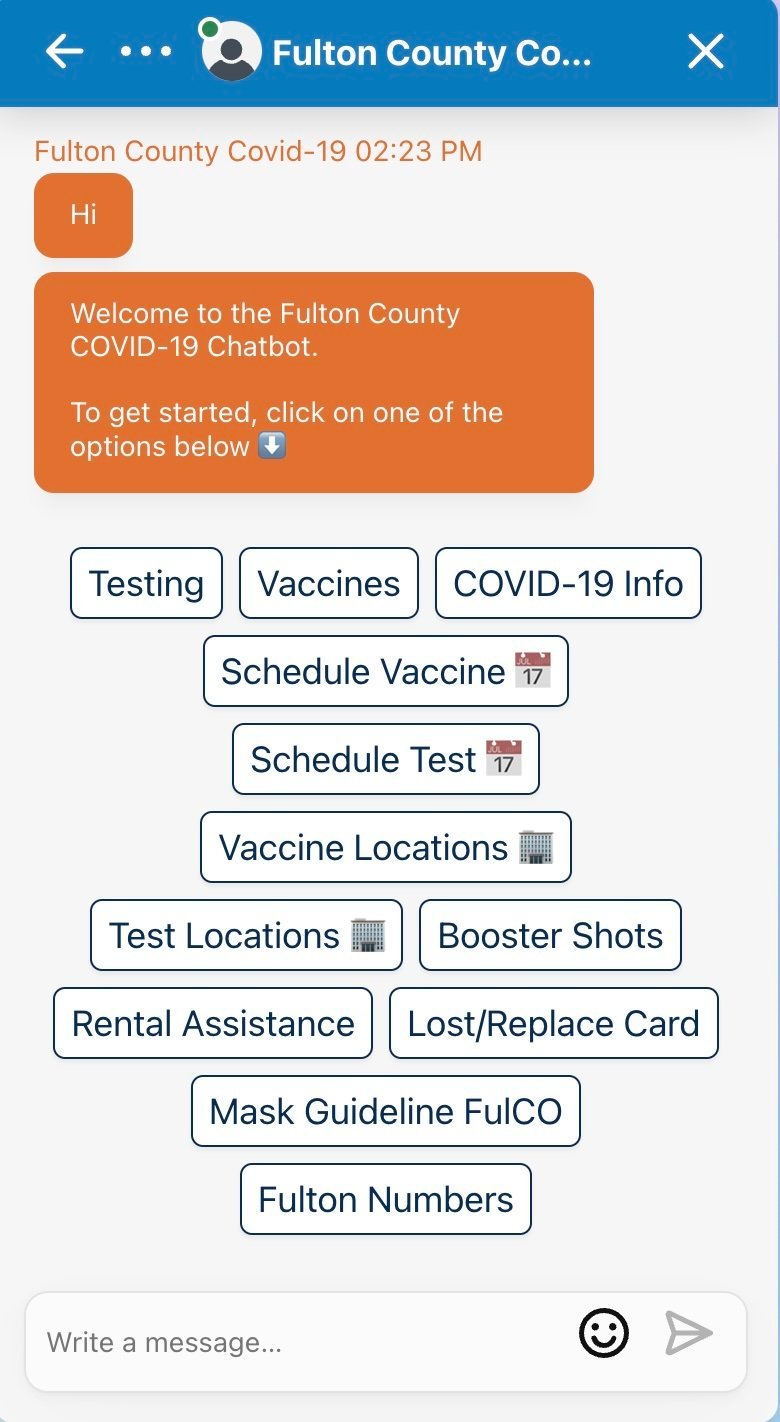Click Rental Assistance
The height and width of the screenshot is (1422, 780).
click(212, 1023)
